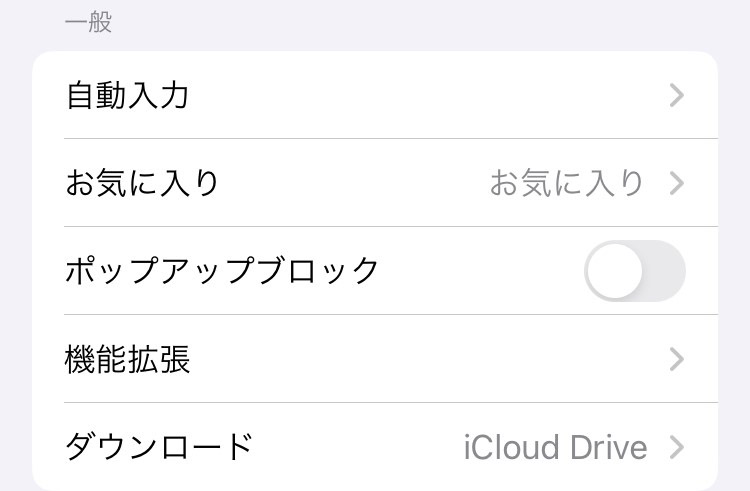Image resolution: width=750 pixels, height=491 pixels.
Task: Open the お気に入り setting
Action: [375, 183]
